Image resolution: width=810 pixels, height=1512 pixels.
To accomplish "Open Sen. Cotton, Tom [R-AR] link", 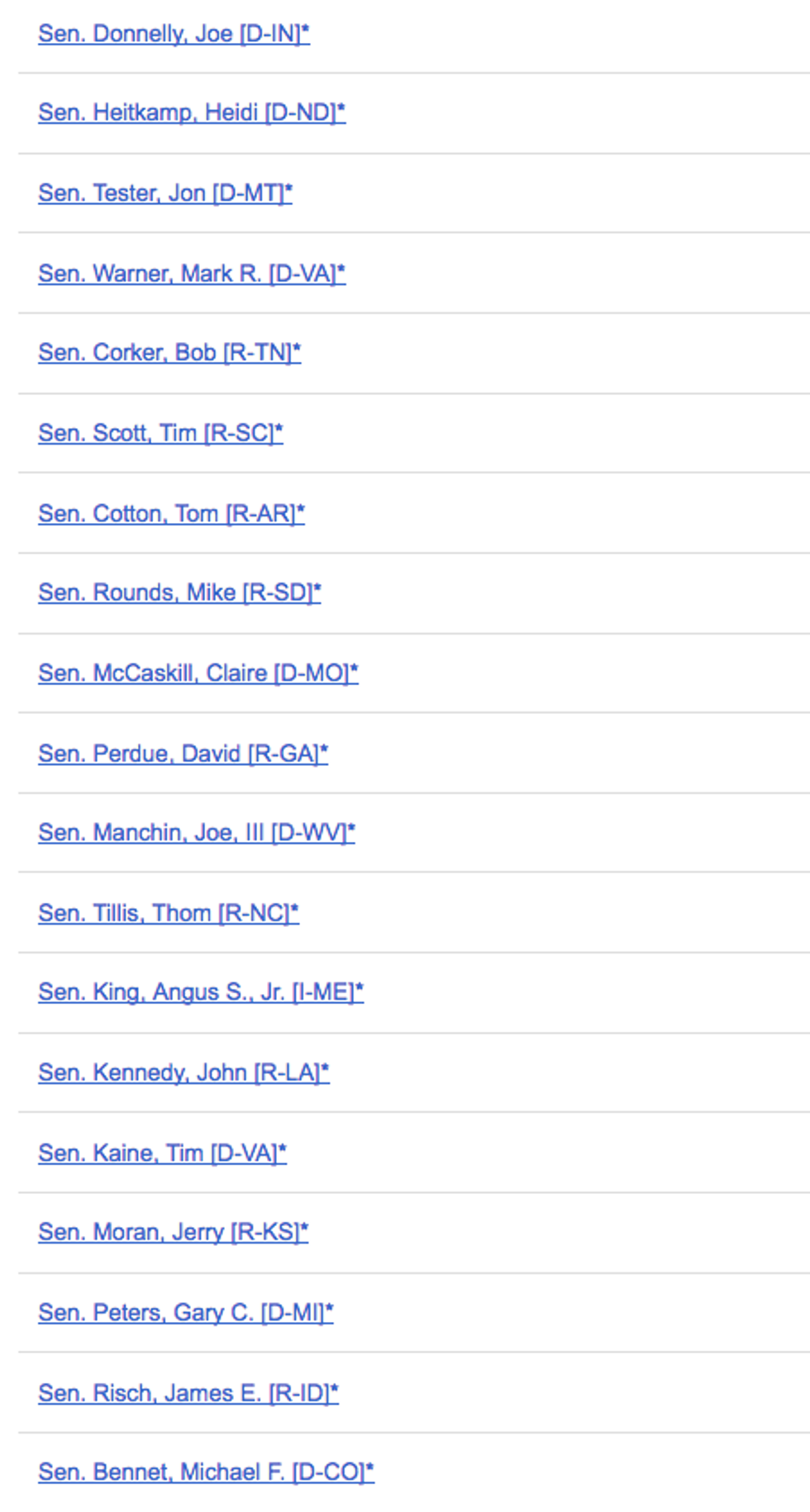I will coord(171,514).
